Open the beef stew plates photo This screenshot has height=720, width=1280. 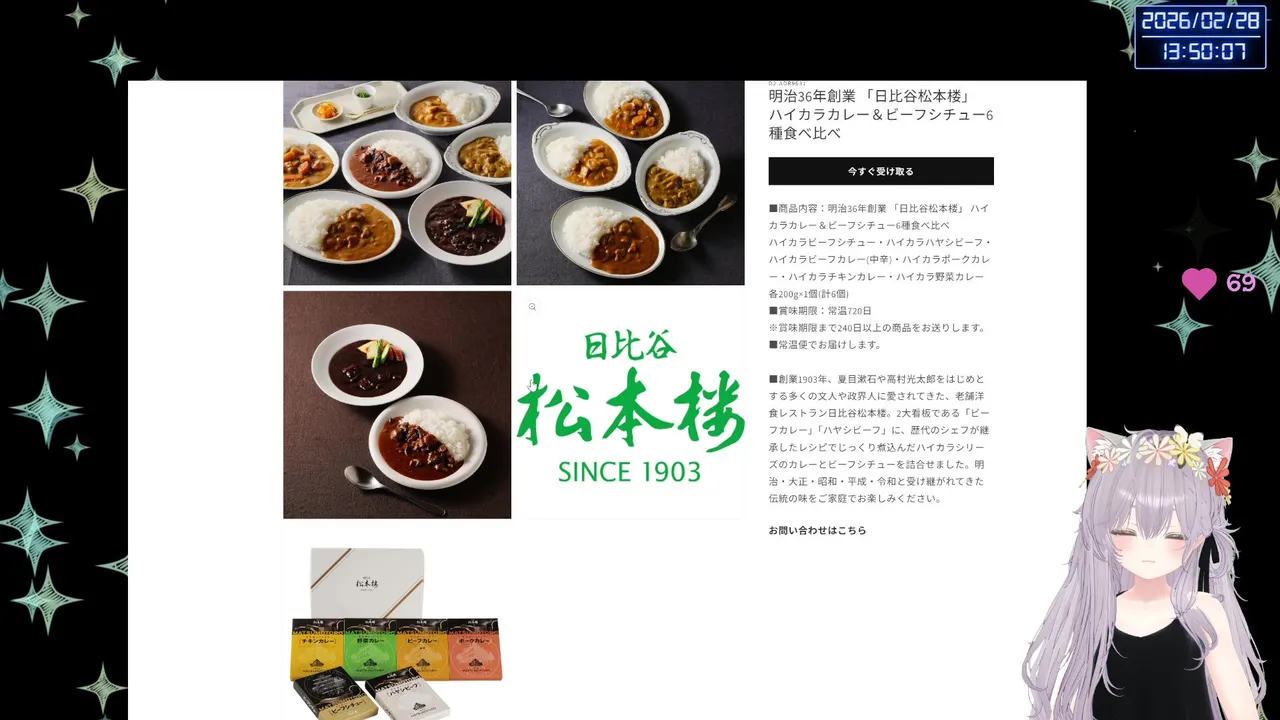397,404
